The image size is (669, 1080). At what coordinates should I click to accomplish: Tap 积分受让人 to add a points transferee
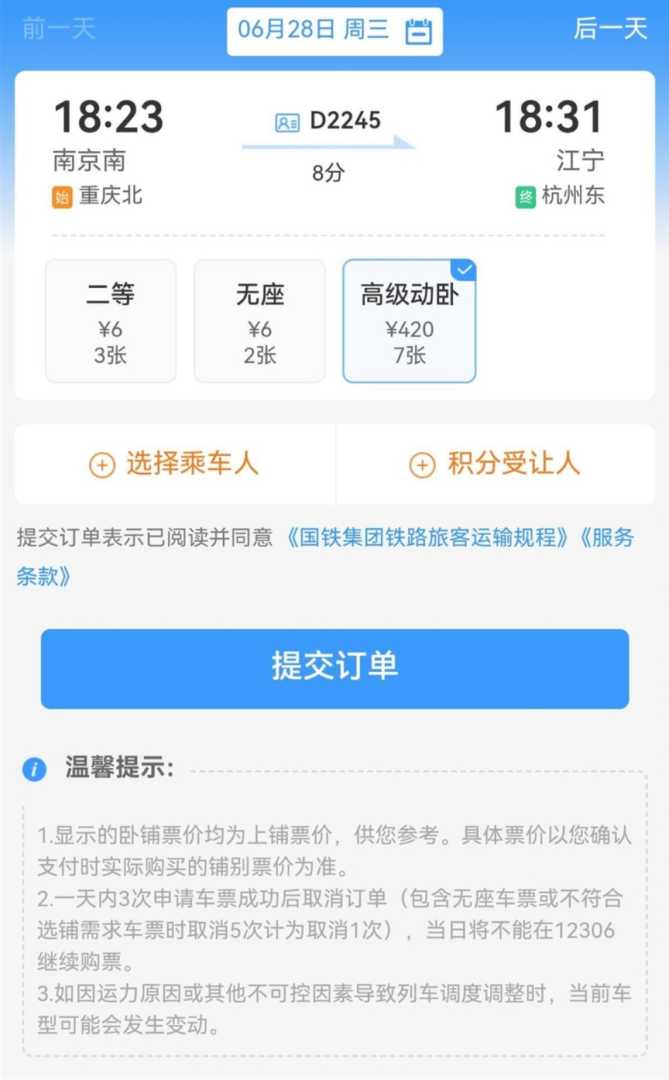click(495, 464)
